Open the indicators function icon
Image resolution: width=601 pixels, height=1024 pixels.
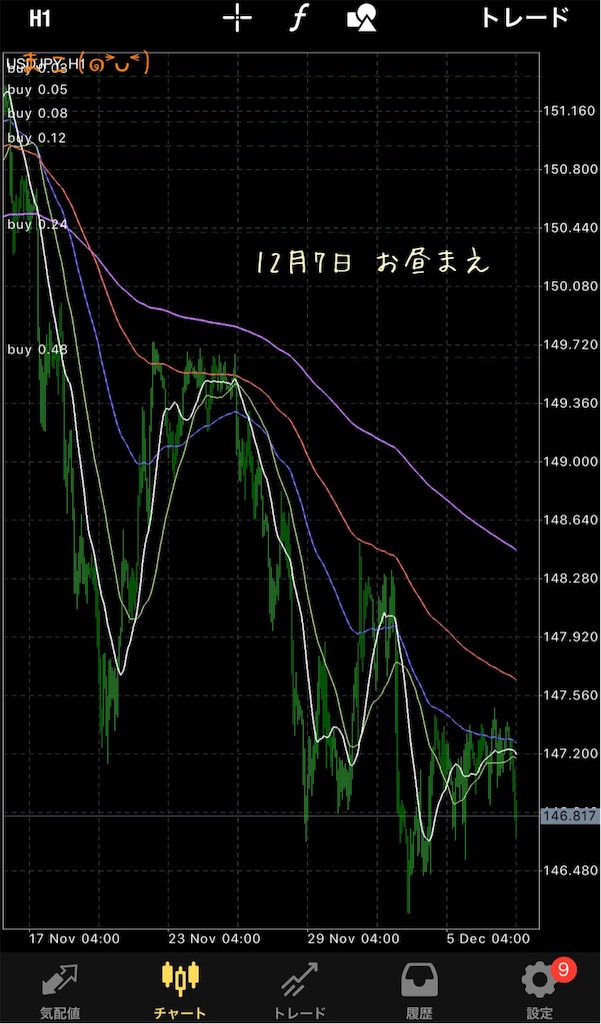point(297,19)
